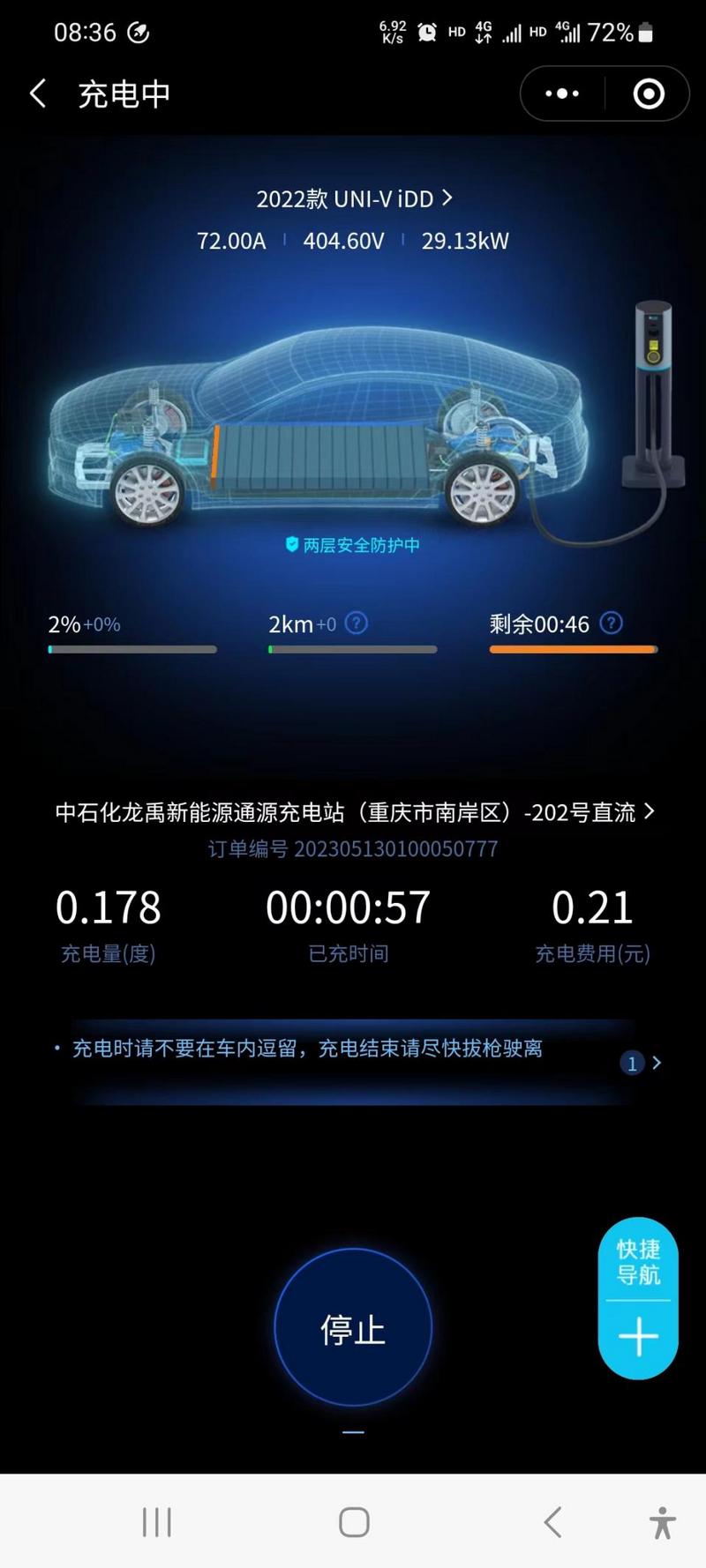Show help for remaining time 剩余00:46
The image size is (706, 1568).
coord(611,623)
